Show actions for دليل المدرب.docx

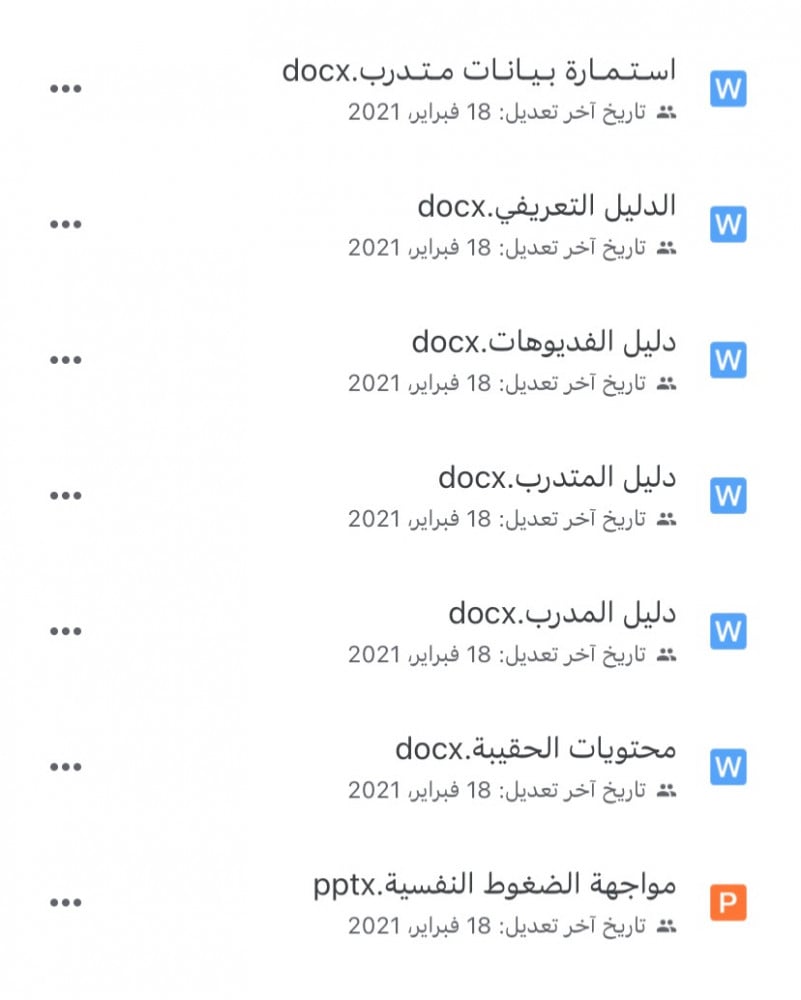click(x=66, y=631)
